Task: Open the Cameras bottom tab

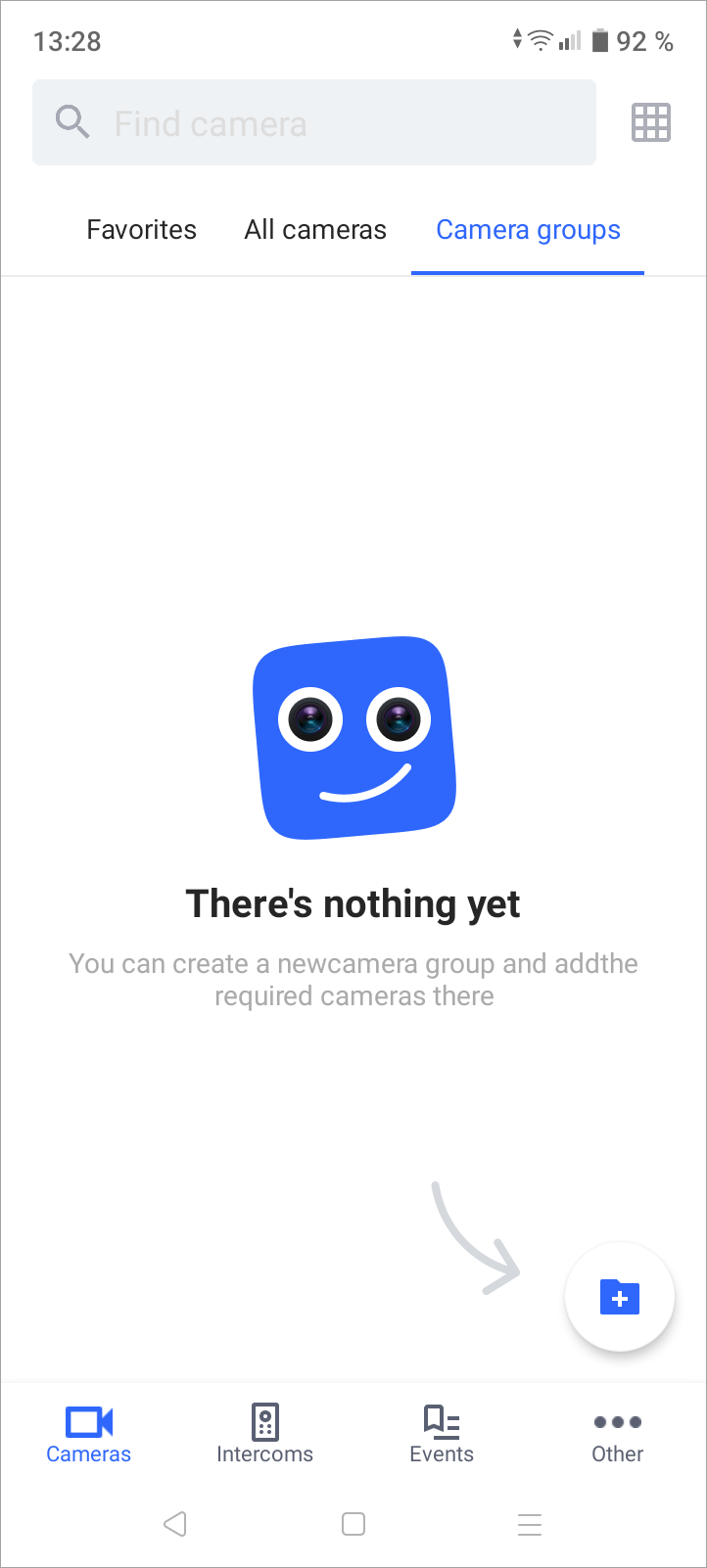Action: click(x=89, y=1435)
